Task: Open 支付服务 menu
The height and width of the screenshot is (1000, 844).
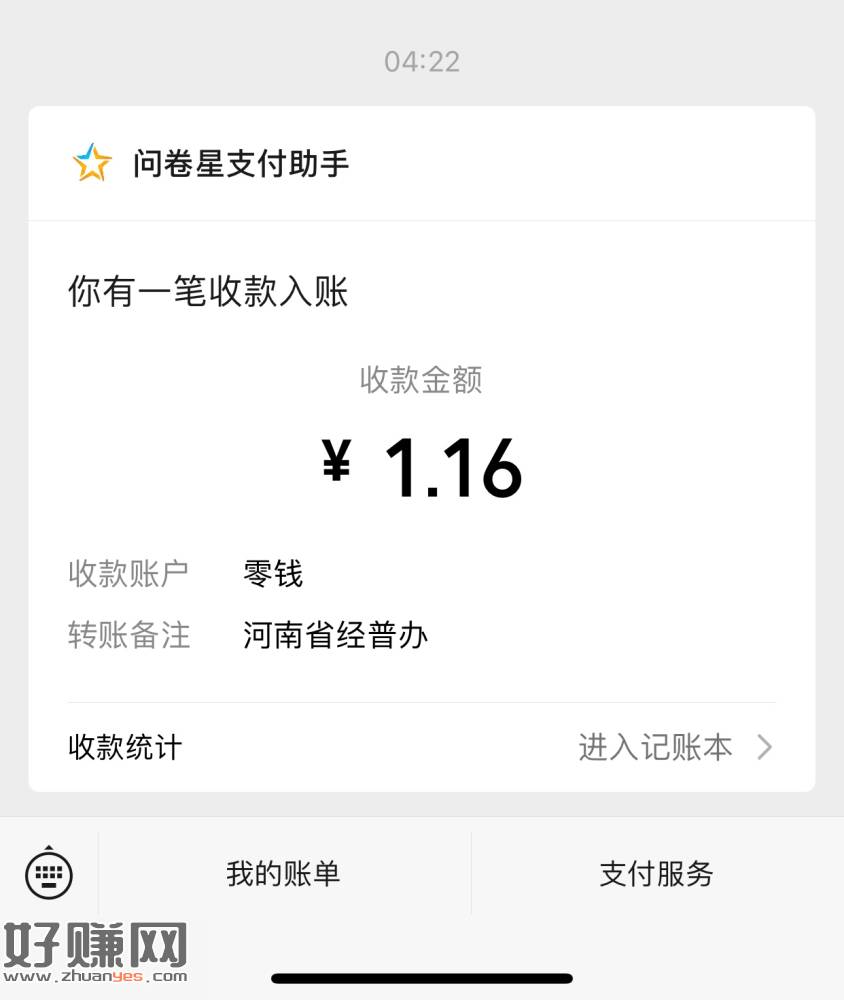Action: pyautogui.click(x=656, y=874)
